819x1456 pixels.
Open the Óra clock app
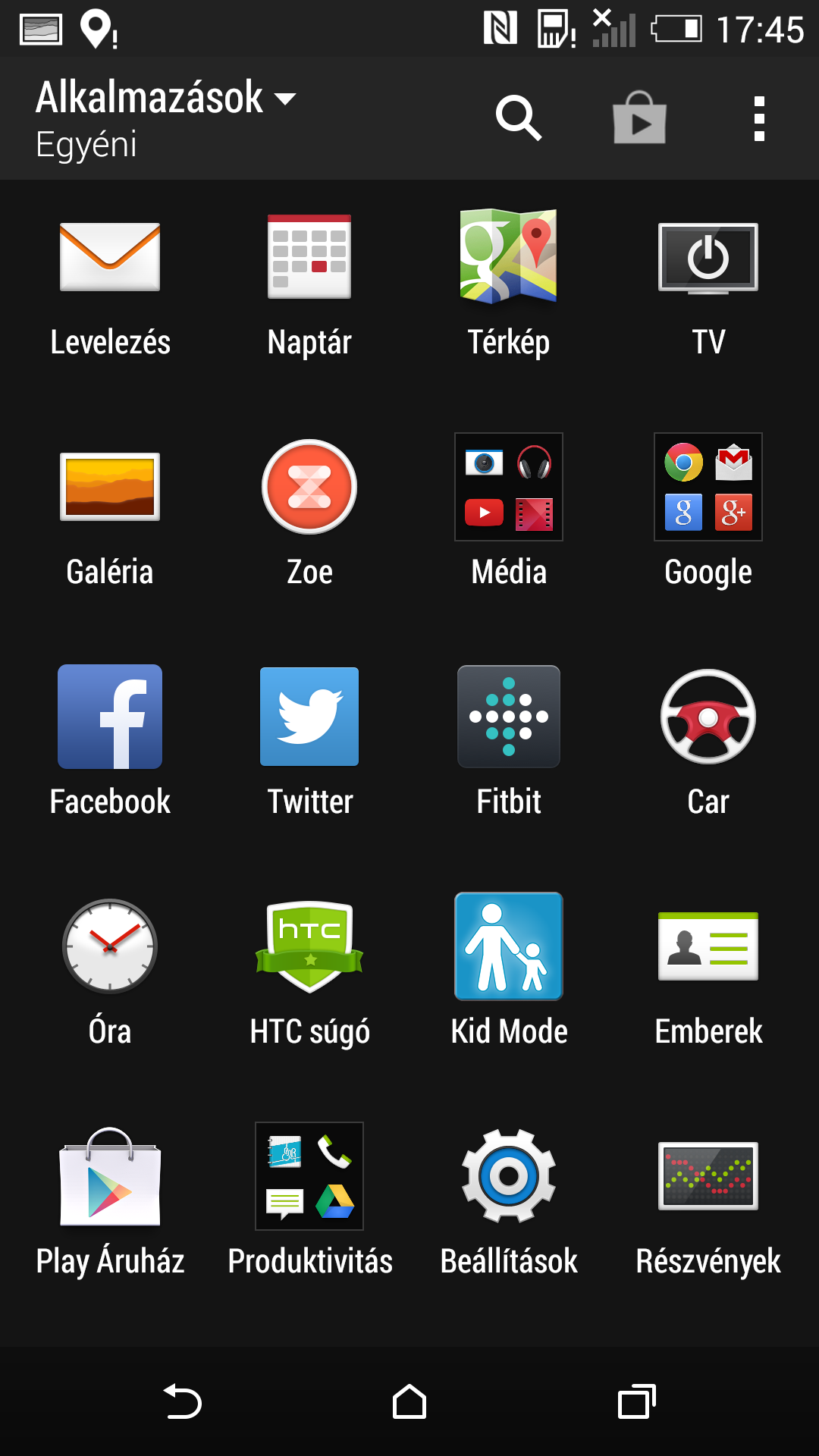[109, 946]
